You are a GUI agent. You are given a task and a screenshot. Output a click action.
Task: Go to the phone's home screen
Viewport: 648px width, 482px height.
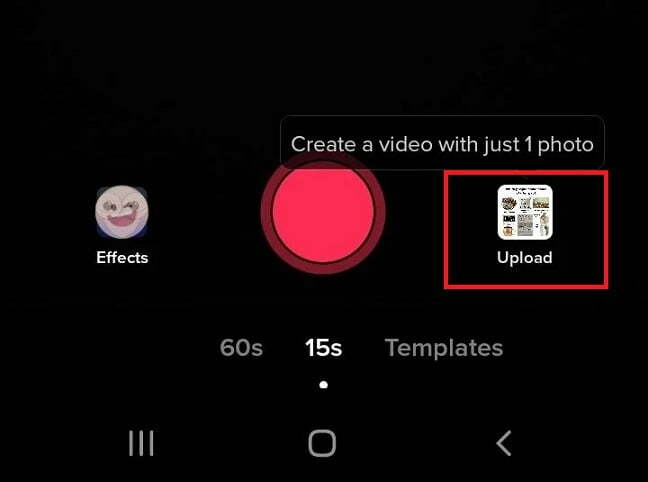click(x=322, y=443)
